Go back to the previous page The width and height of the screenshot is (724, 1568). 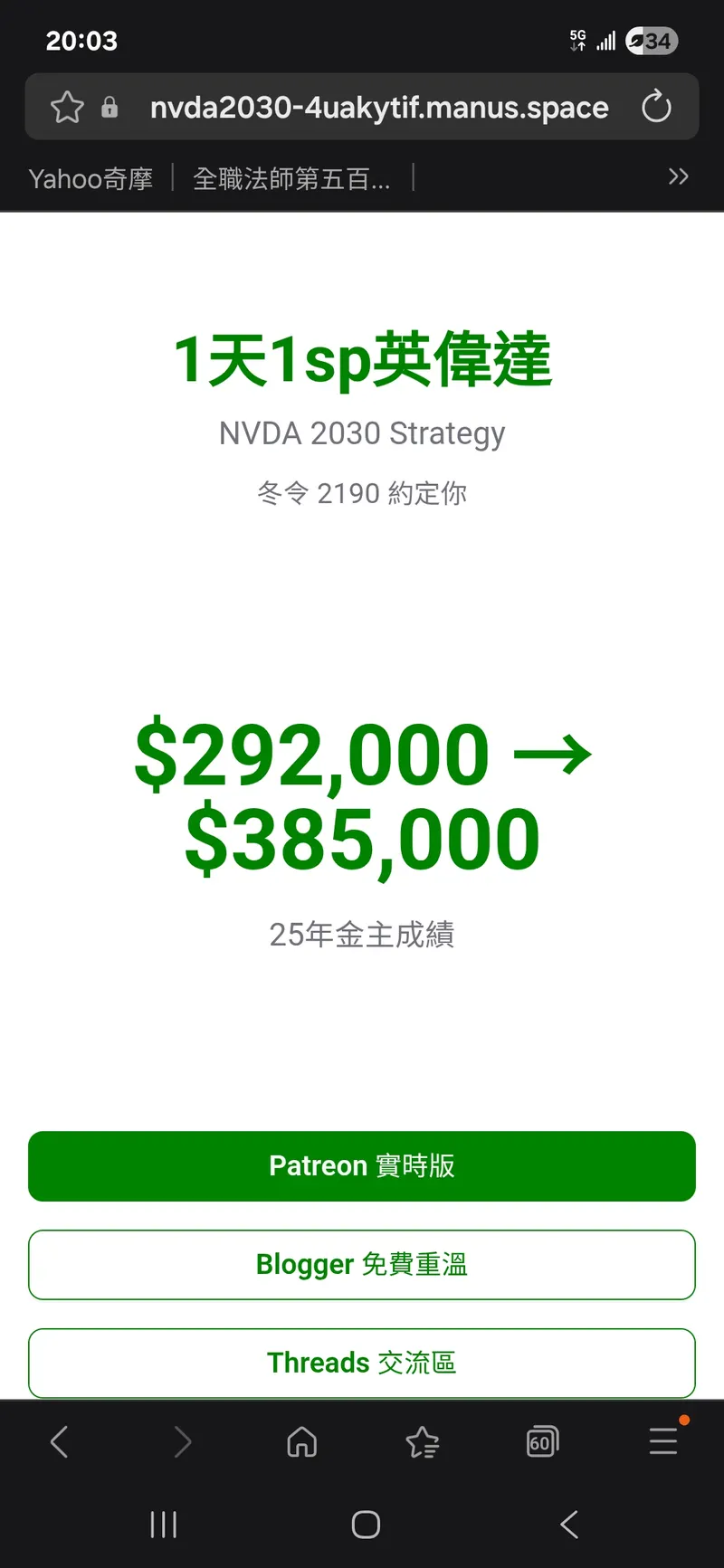point(60,1441)
